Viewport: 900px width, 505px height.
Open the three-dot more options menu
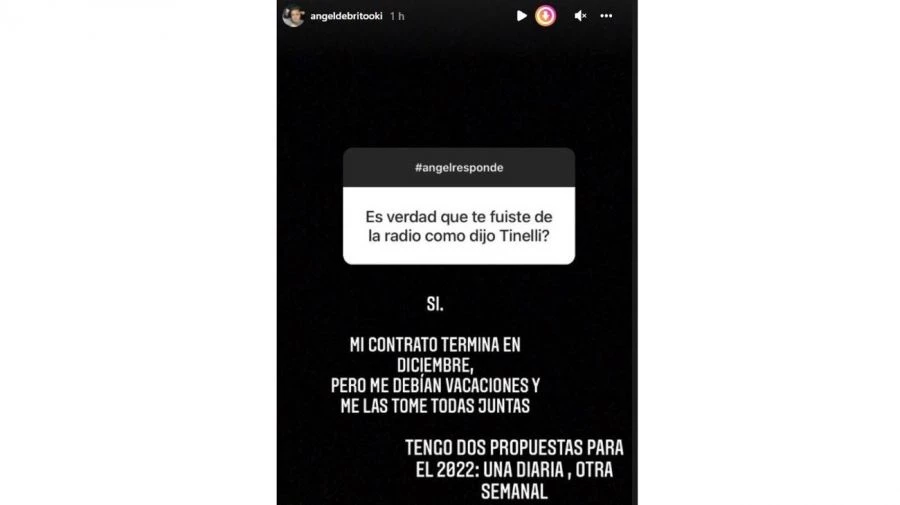point(606,16)
